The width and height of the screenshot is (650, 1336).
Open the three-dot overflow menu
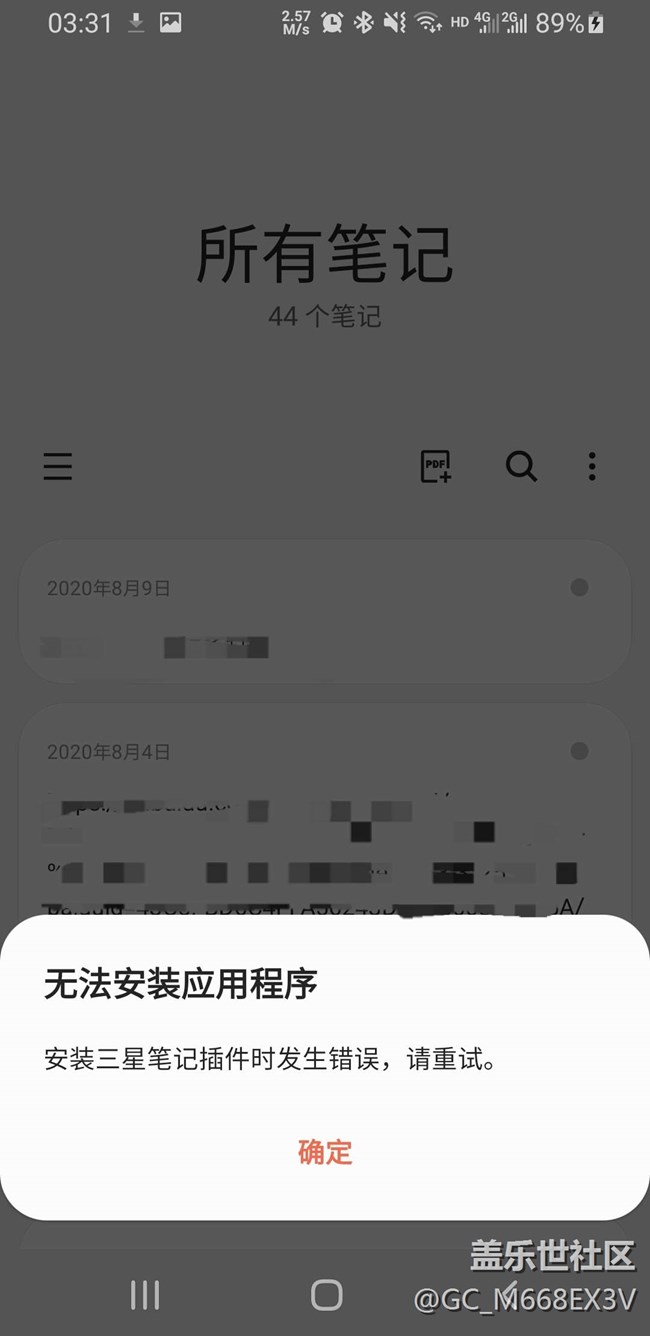pyautogui.click(x=592, y=466)
